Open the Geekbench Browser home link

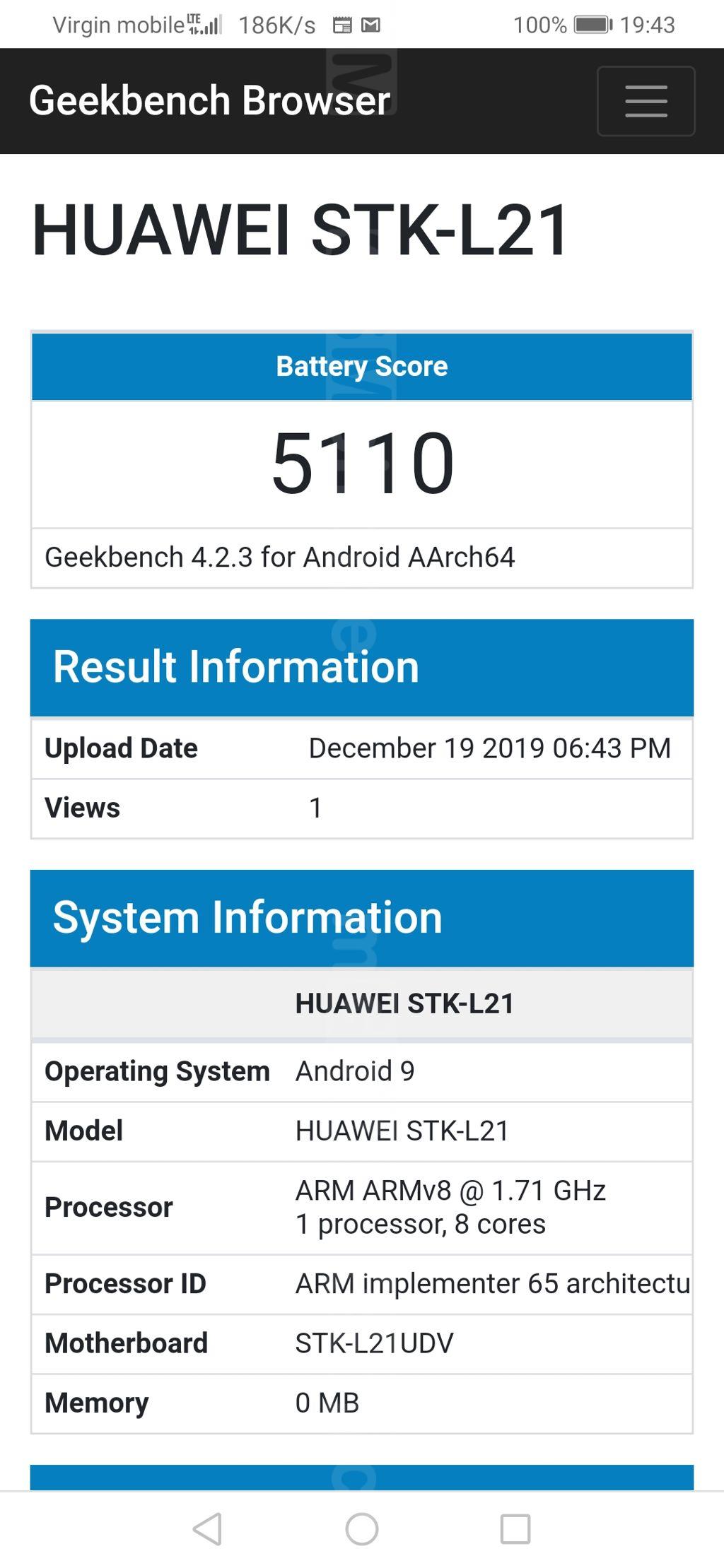tap(209, 100)
